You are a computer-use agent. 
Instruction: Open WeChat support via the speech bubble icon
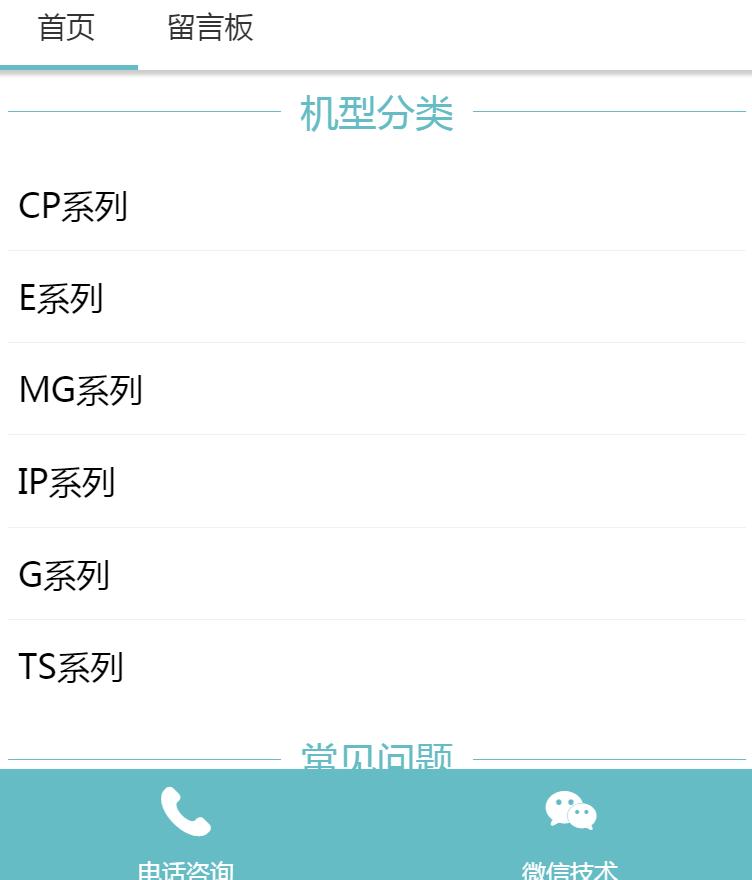coord(569,810)
